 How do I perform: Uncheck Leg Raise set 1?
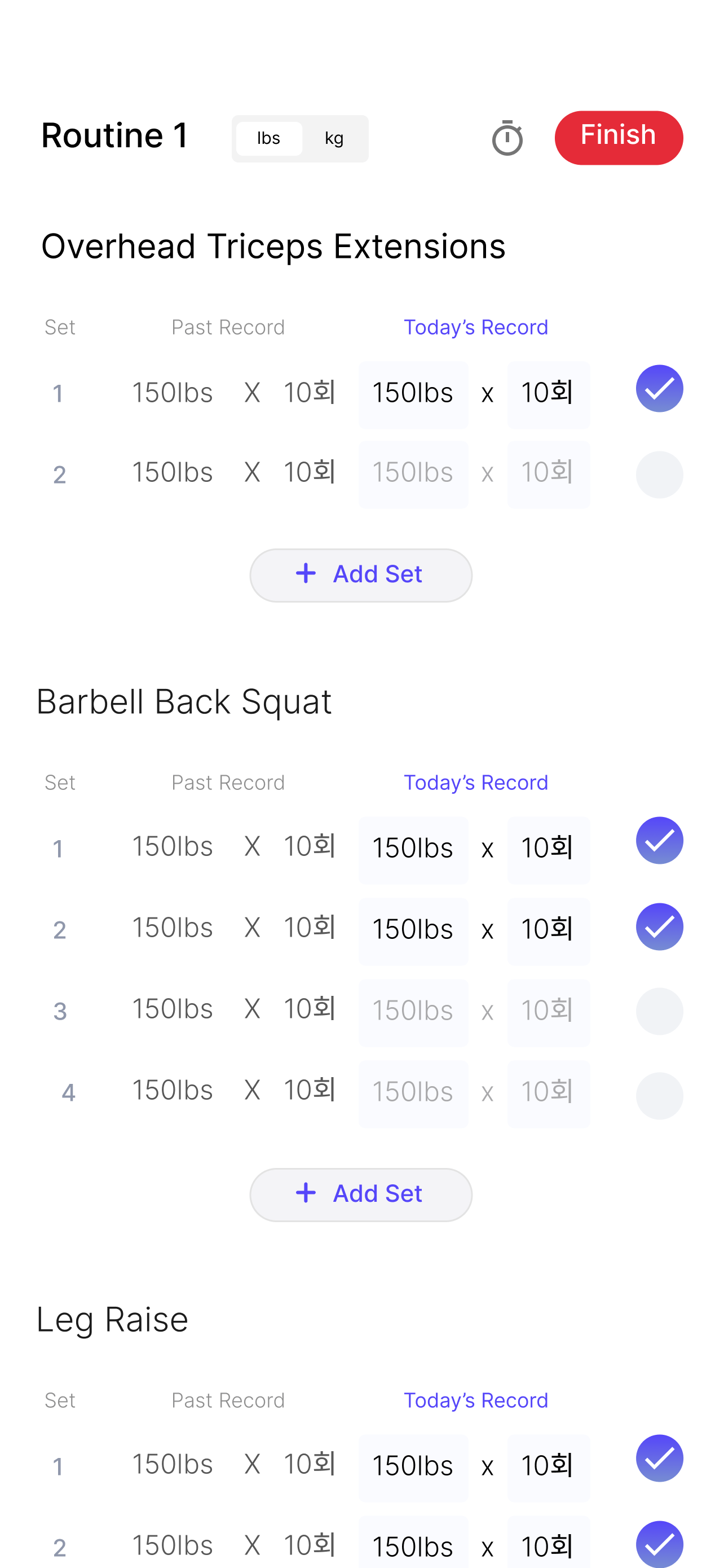[x=659, y=1458]
